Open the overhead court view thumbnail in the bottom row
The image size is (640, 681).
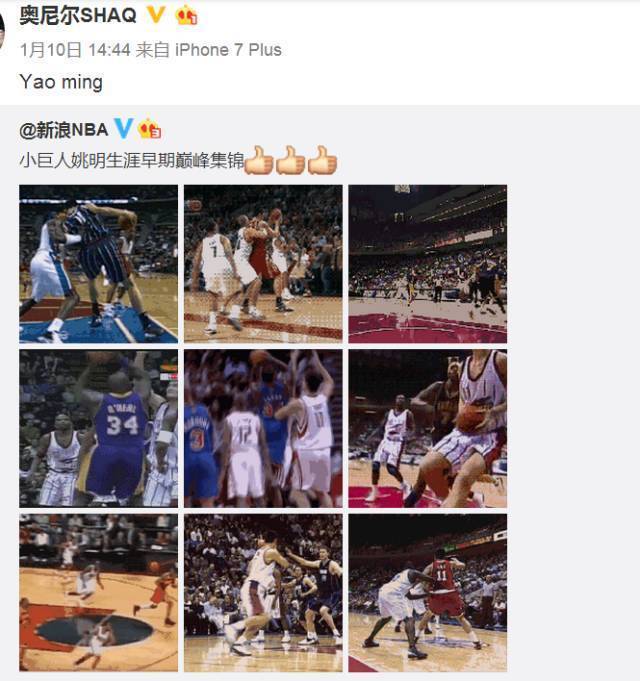click(x=98, y=592)
